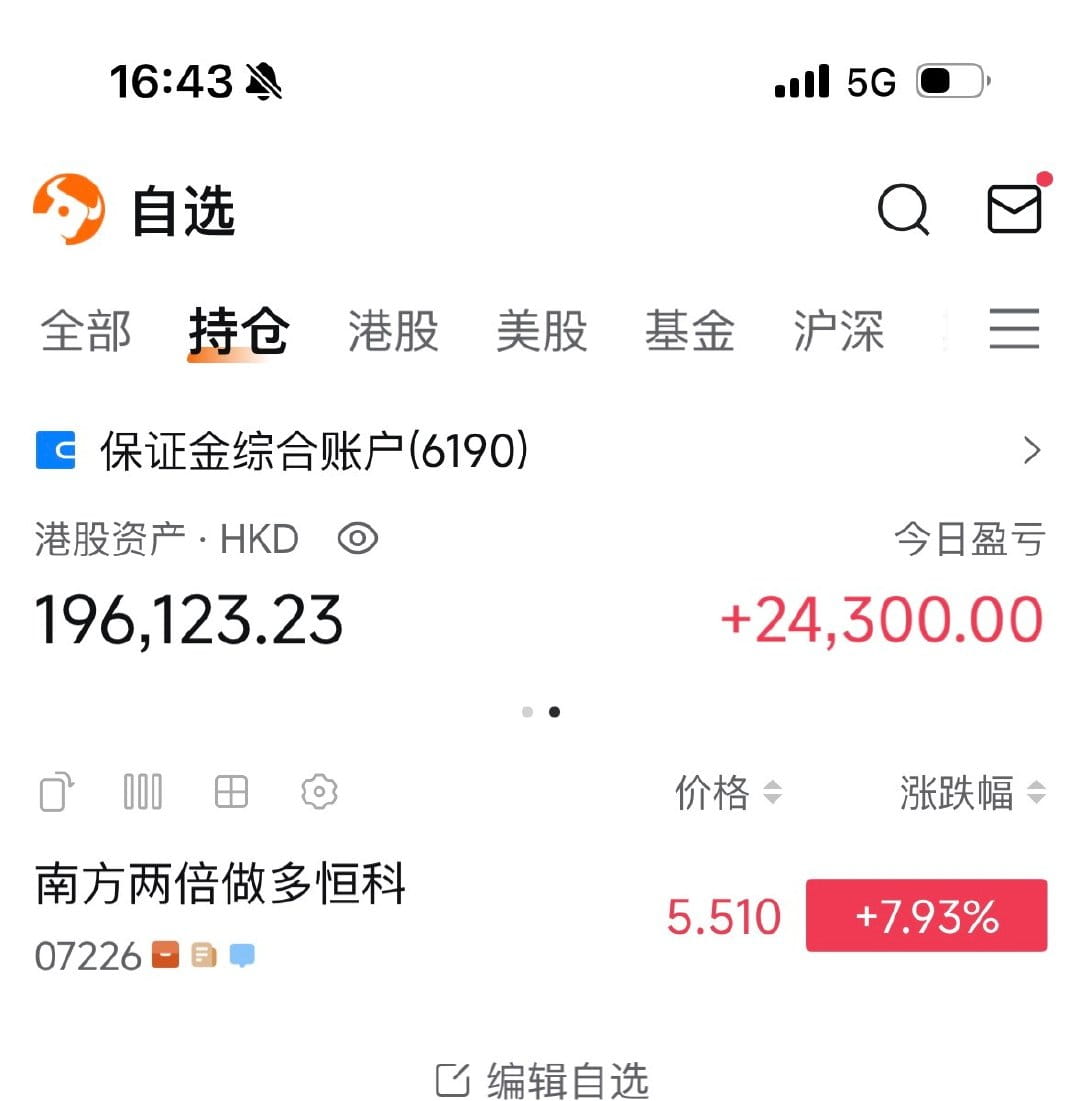Switch to column layout view
The width and height of the screenshot is (1080, 1101).
point(142,793)
